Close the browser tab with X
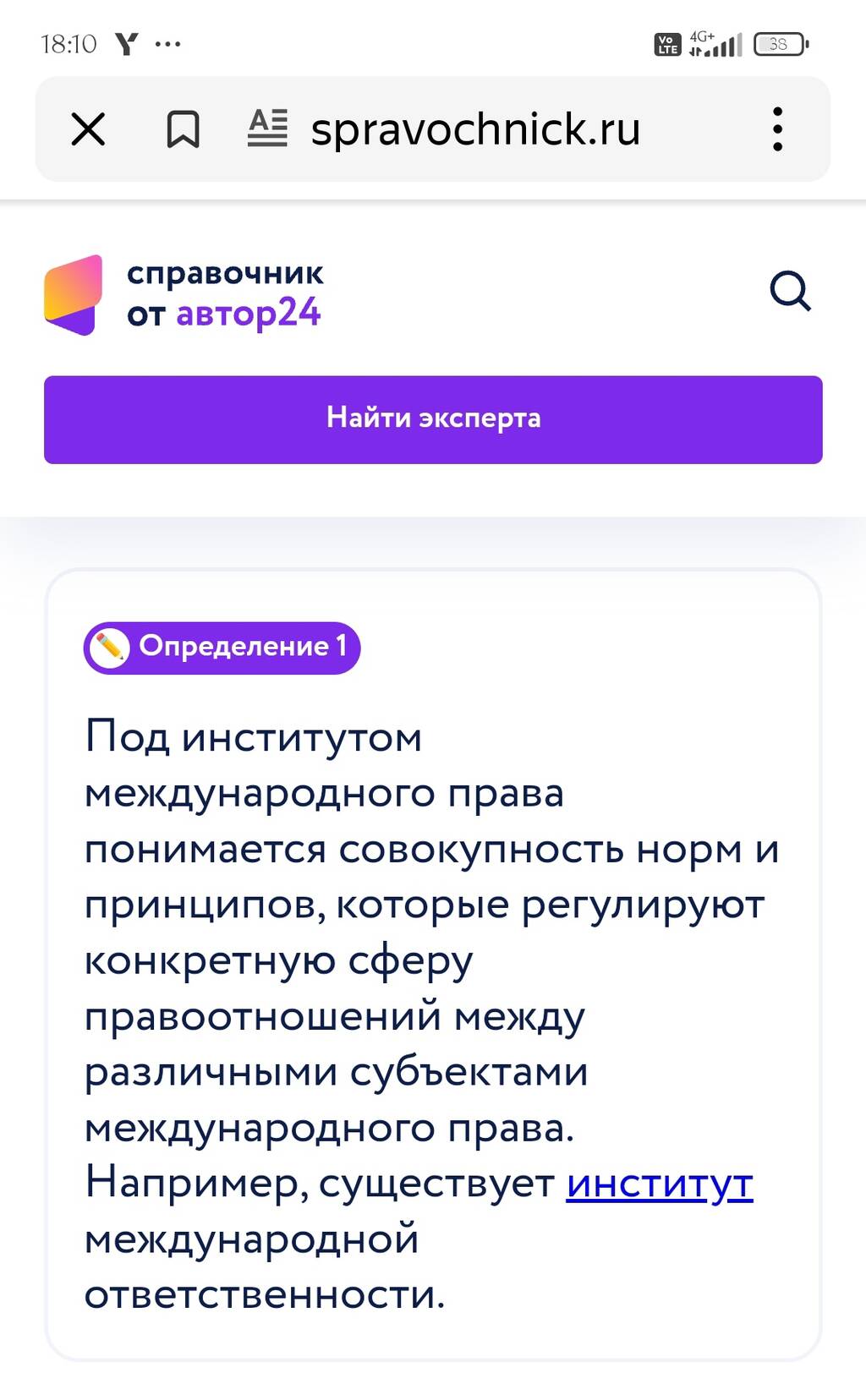866x1400 pixels. (x=88, y=129)
